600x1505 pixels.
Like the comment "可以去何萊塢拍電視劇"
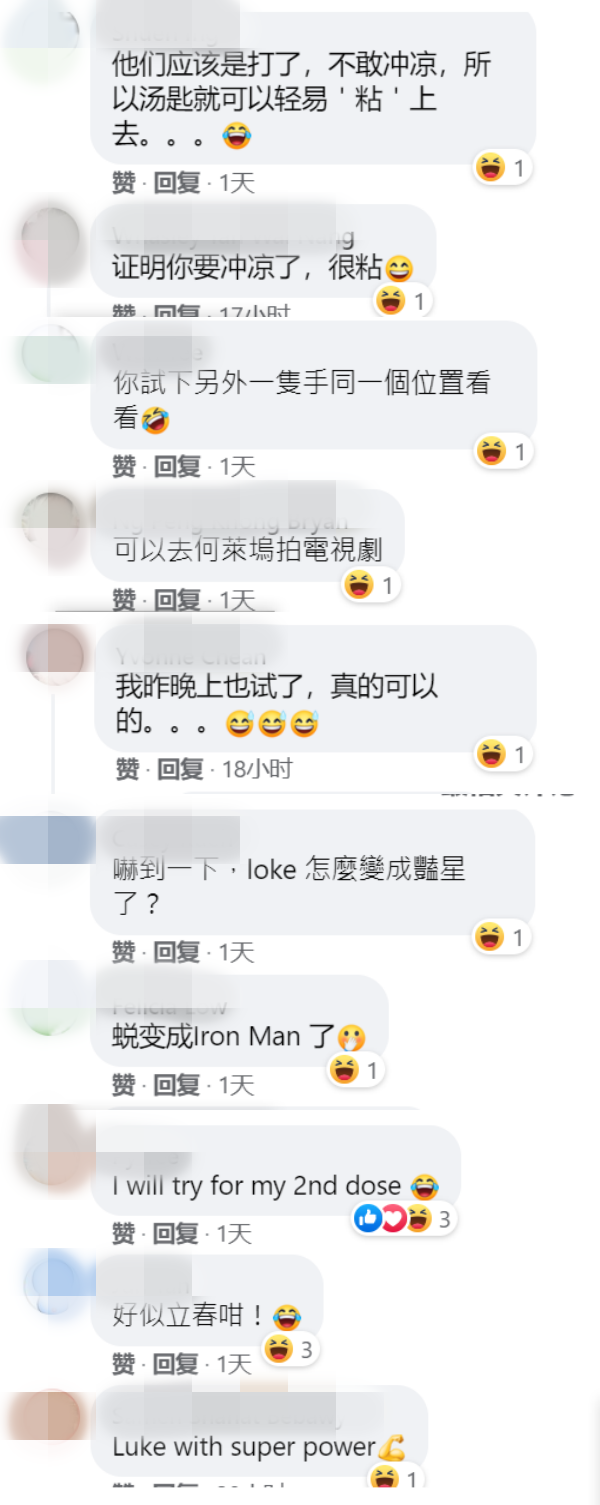[124, 600]
